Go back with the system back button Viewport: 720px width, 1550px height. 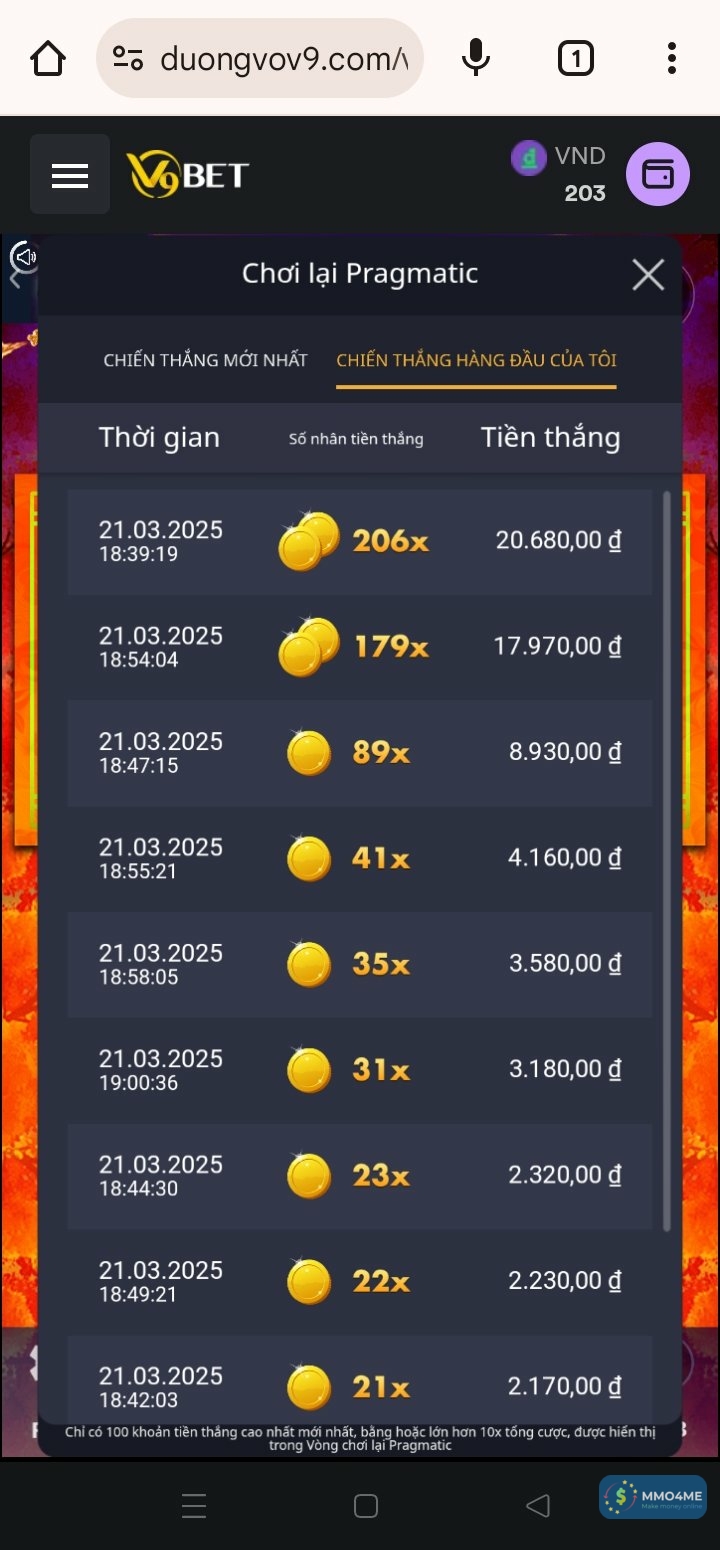click(x=538, y=1505)
